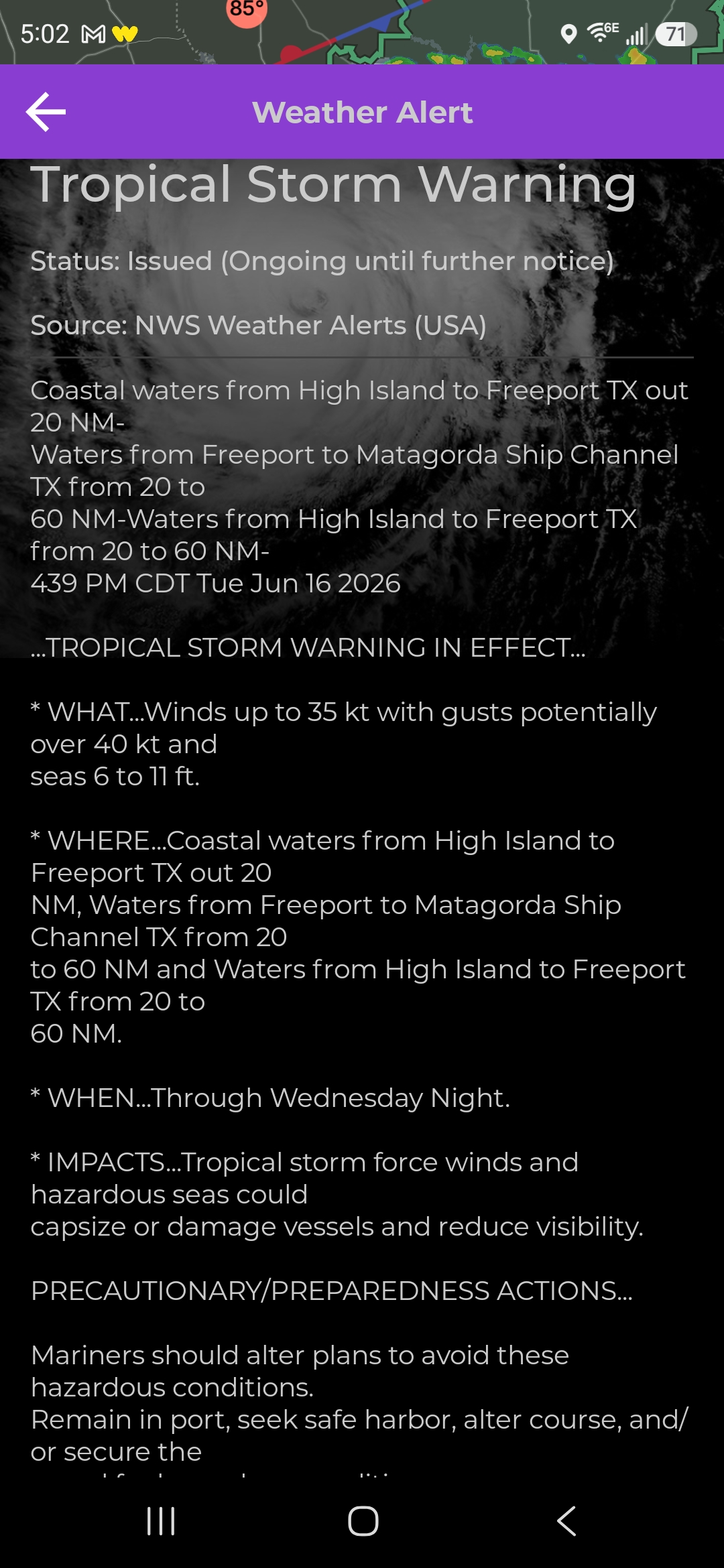The image size is (724, 1568).
Task: Tap the system home button
Action: (x=363, y=1520)
